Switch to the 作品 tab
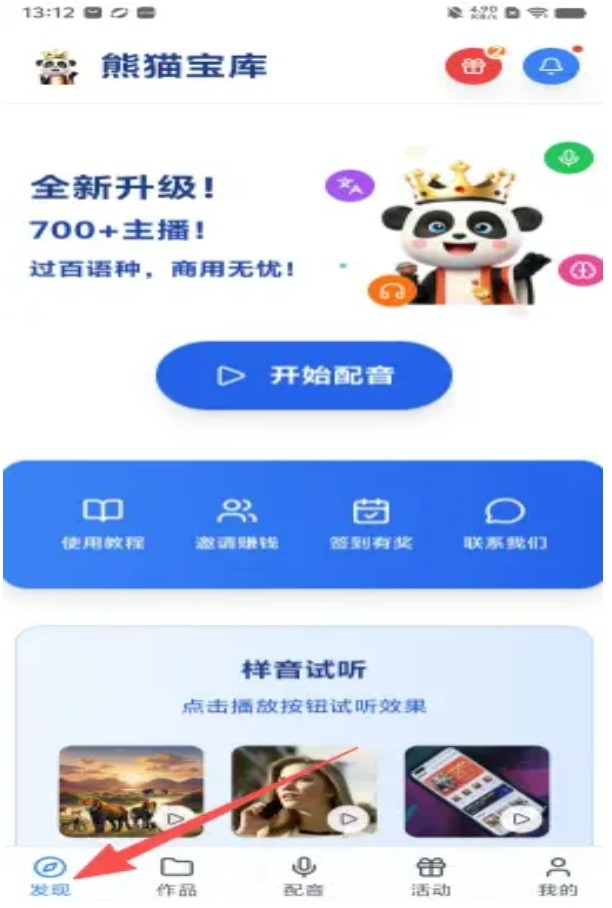 [177, 876]
